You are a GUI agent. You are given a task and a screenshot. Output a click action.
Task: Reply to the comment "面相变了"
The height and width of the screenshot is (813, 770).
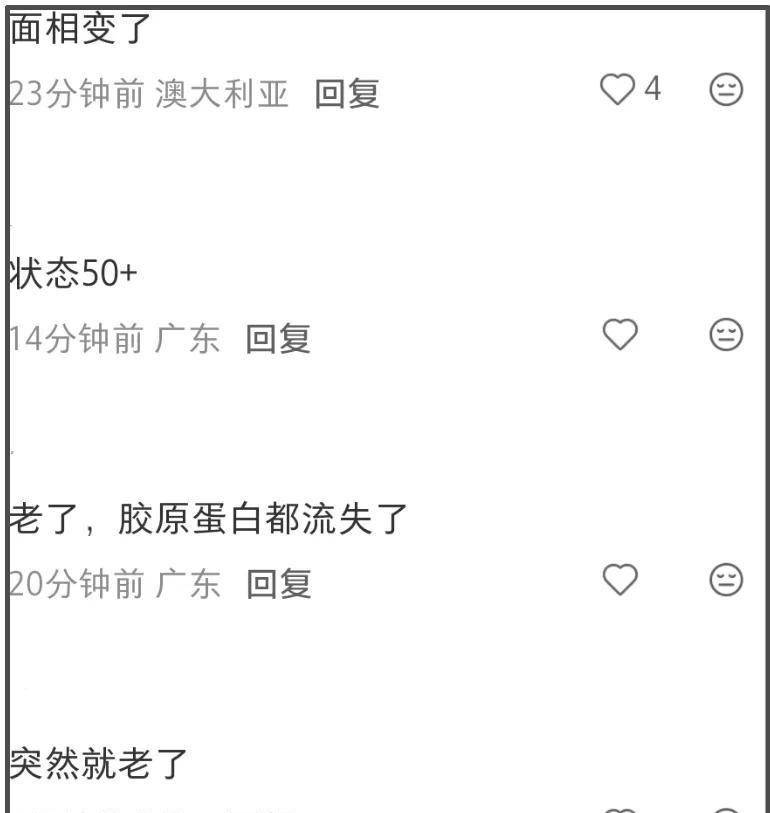tap(346, 94)
